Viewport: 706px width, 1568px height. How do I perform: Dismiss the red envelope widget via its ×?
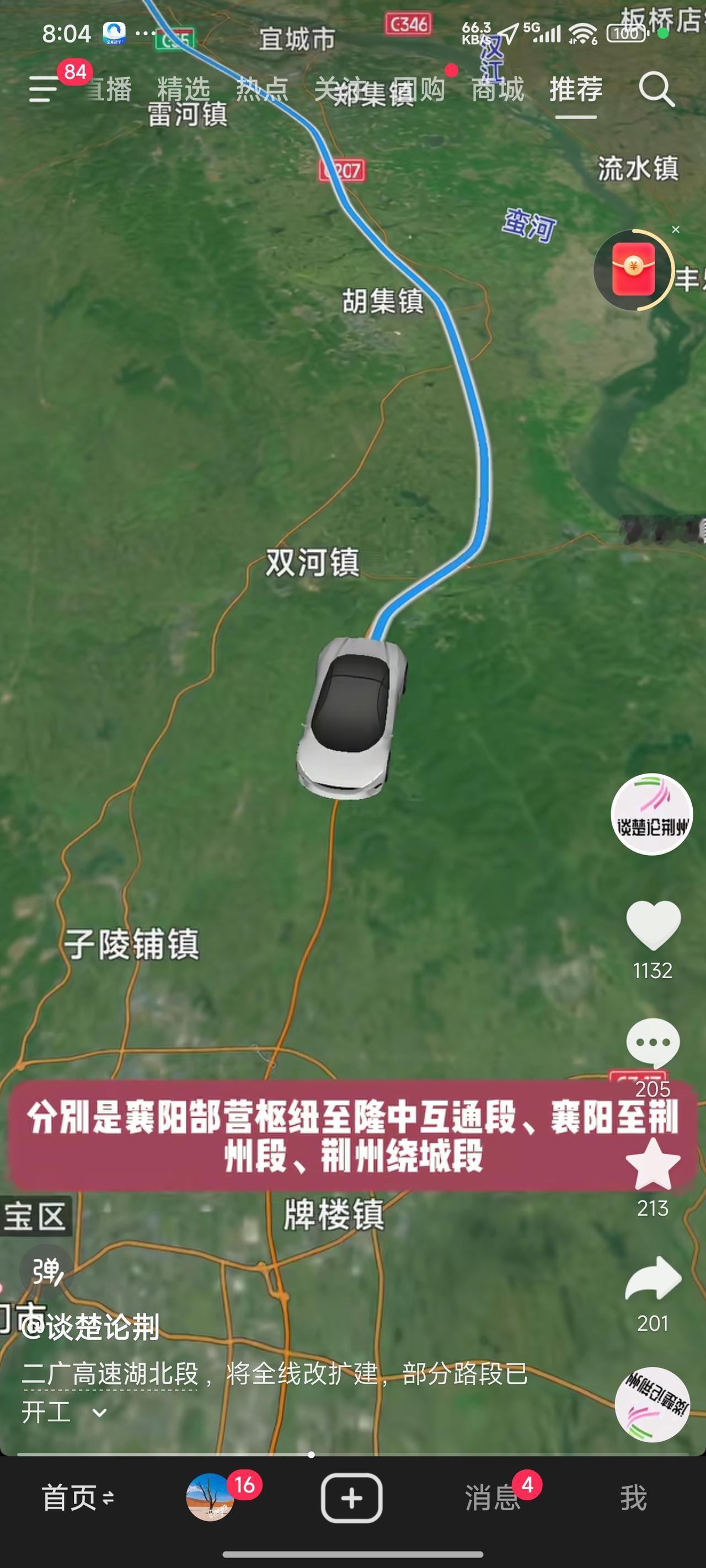tap(677, 230)
